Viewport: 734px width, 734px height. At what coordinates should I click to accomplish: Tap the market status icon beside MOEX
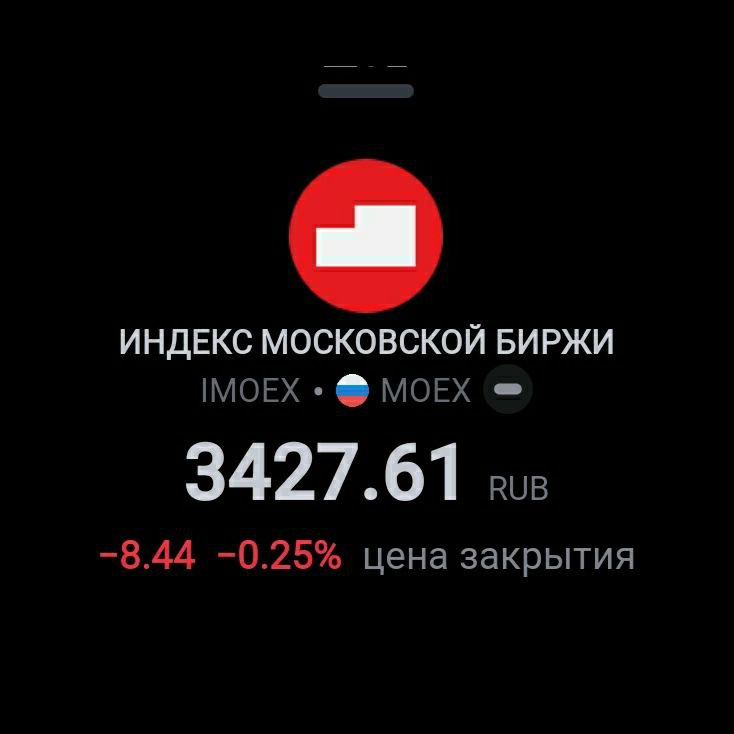coord(508,390)
